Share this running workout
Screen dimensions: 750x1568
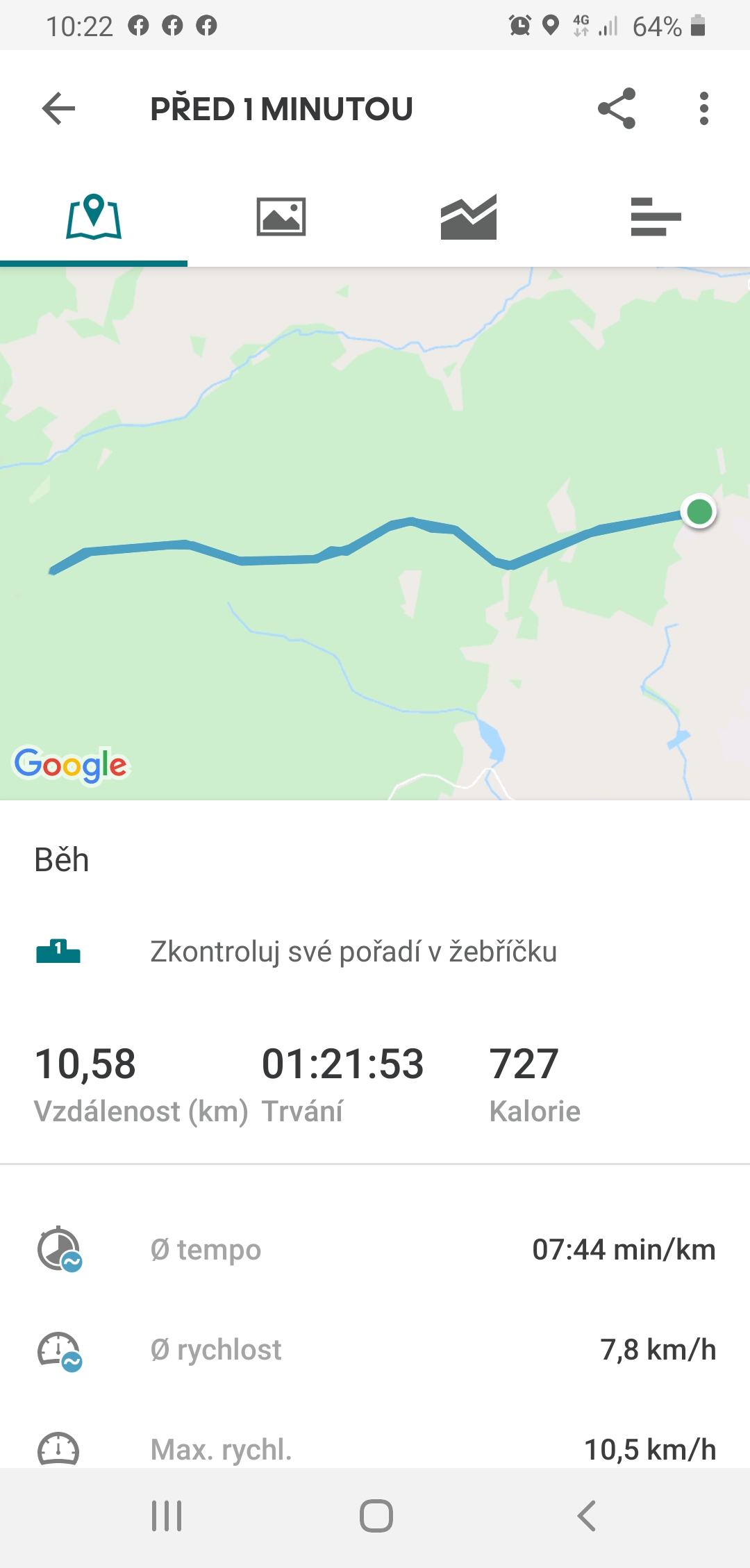[x=617, y=108]
